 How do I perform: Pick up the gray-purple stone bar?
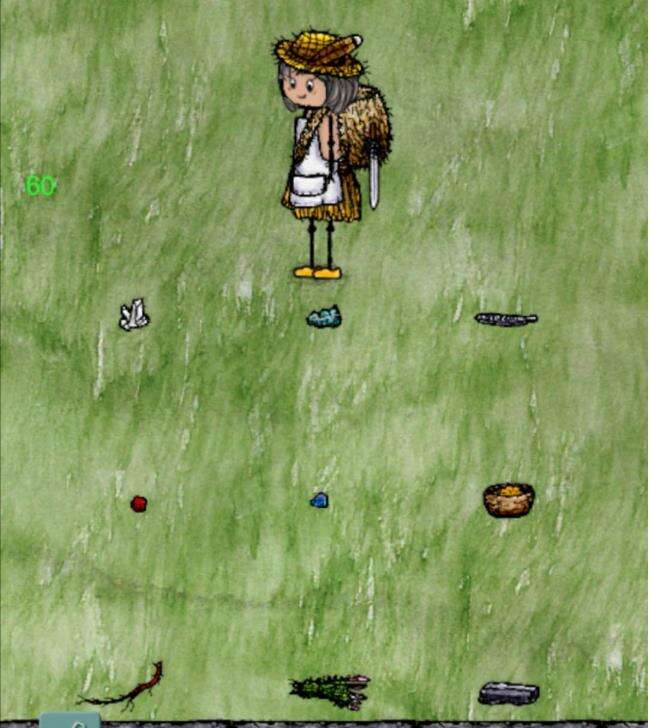508,692
